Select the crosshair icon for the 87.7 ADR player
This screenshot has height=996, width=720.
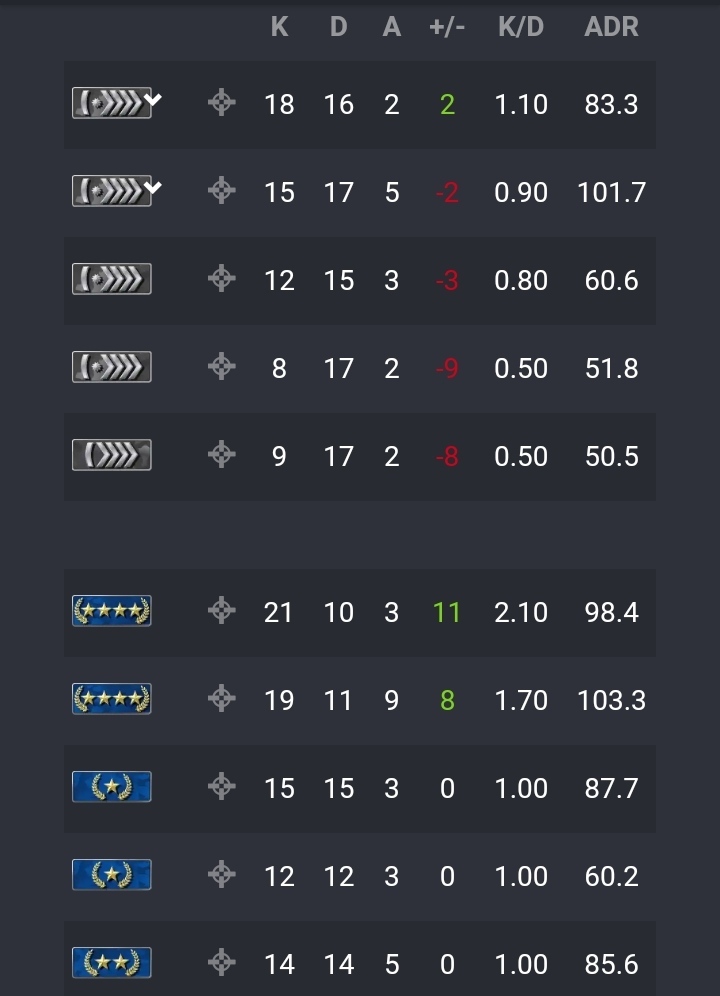click(x=221, y=786)
